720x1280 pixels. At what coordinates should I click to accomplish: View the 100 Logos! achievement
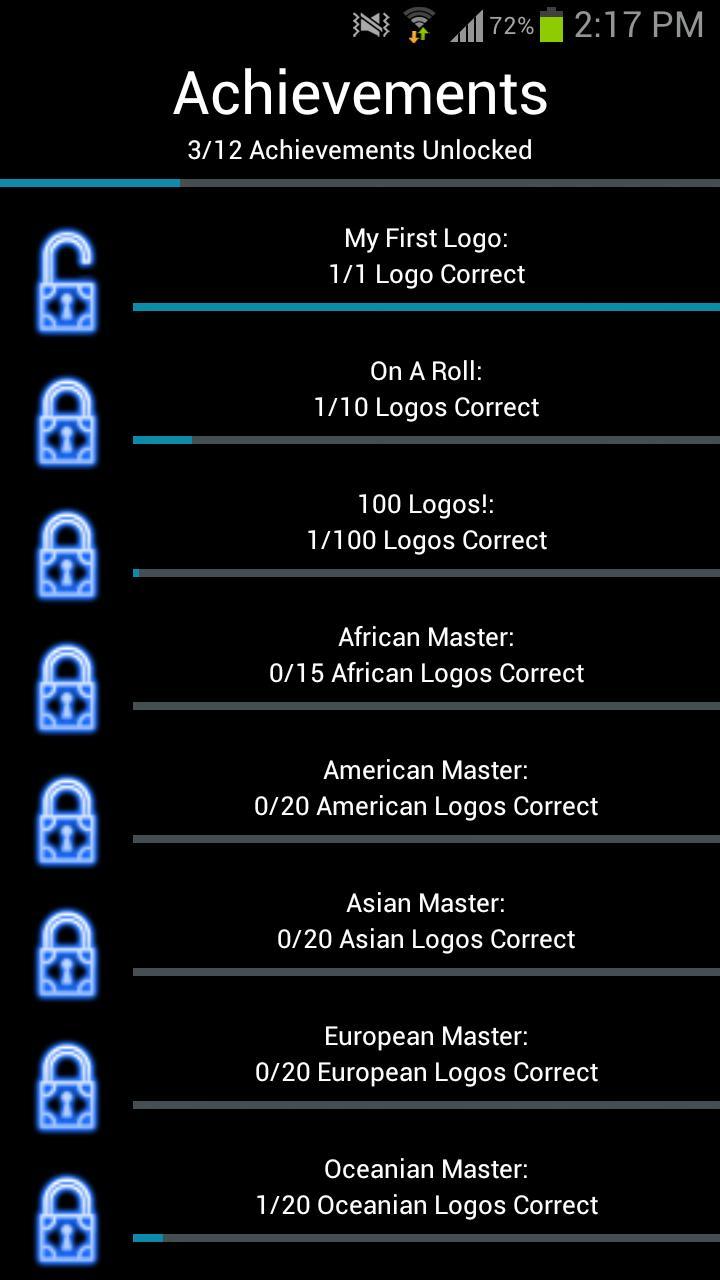[x=426, y=523]
